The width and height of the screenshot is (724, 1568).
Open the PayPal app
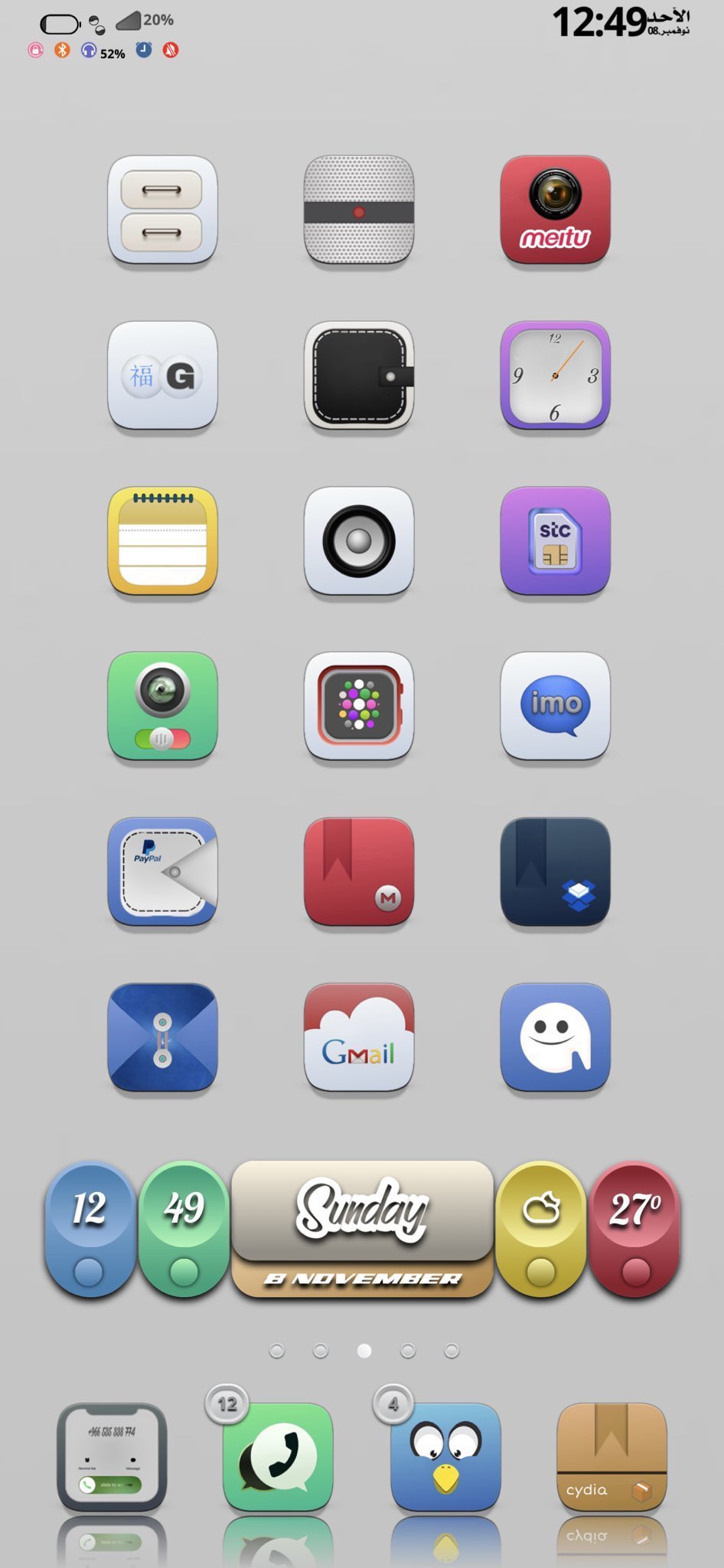162,871
